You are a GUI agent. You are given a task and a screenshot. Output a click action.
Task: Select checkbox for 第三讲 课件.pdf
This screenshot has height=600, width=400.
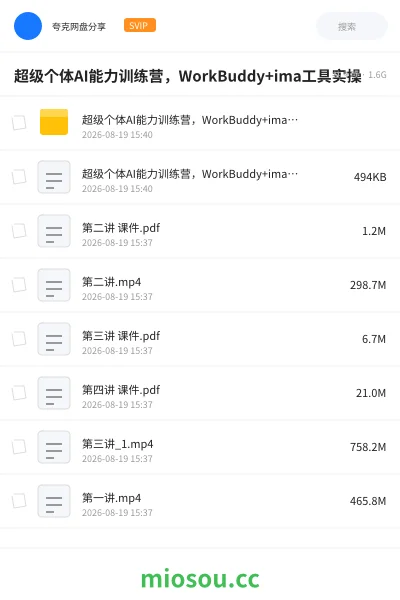(x=19, y=339)
